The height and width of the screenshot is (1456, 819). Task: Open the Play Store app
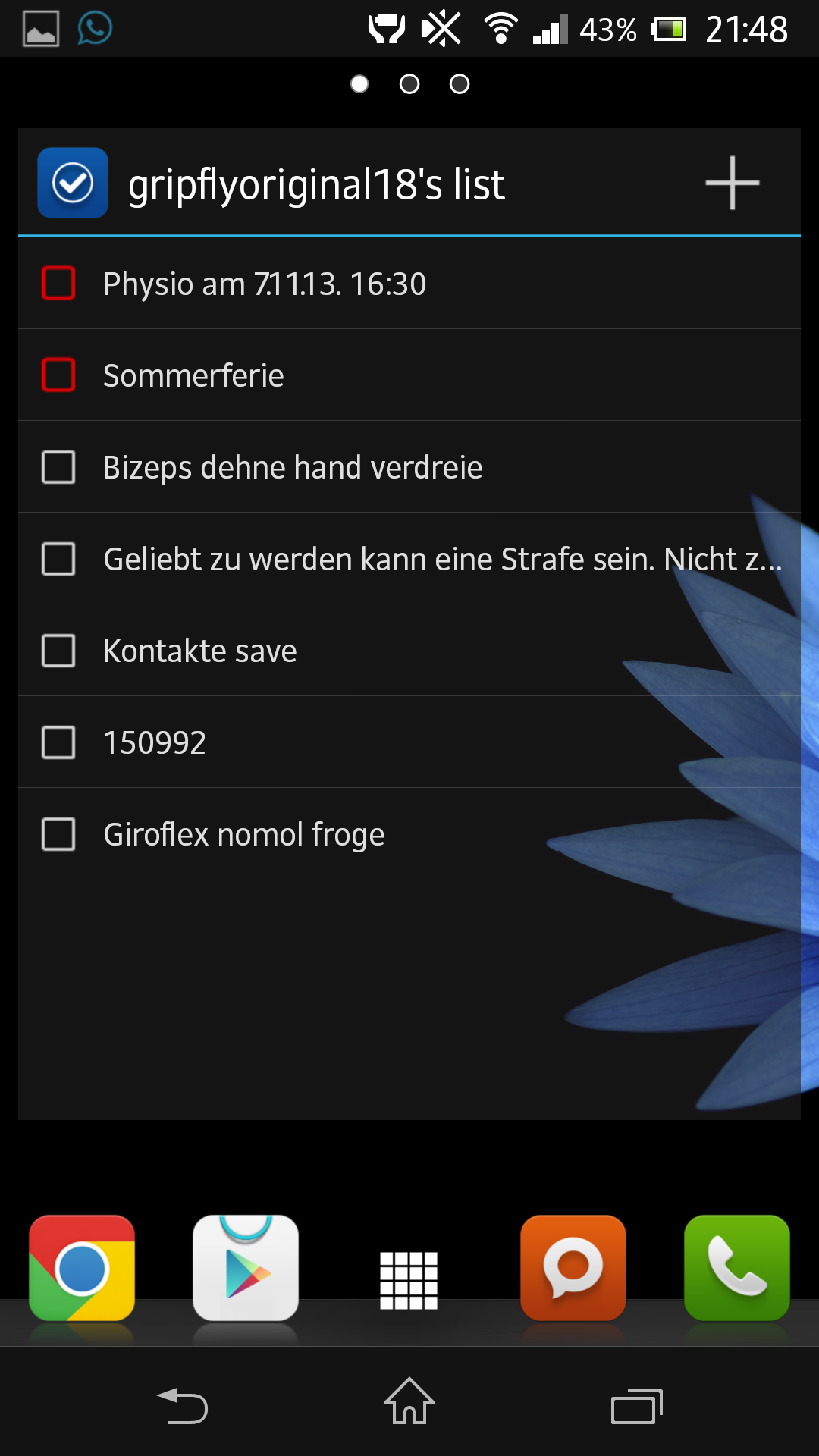(246, 1268)
